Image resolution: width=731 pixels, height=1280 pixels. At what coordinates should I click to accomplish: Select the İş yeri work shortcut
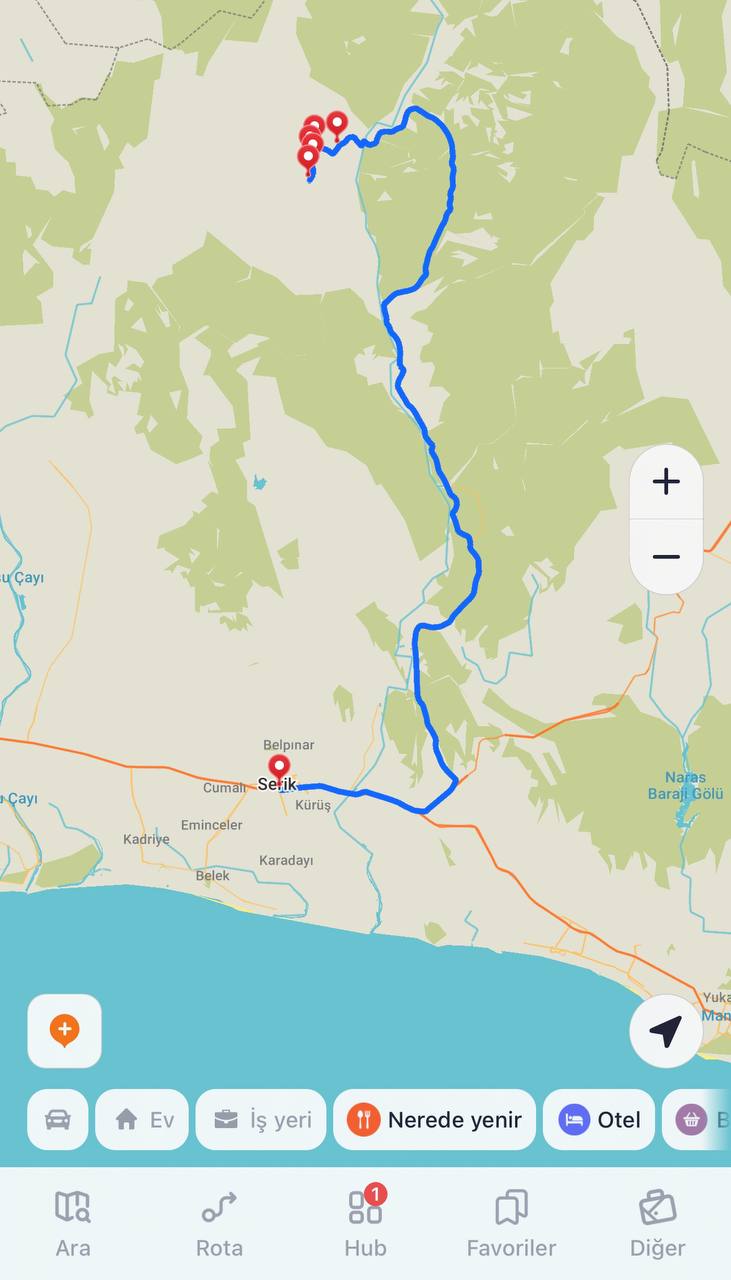pyautogui.click(x=261, y=1120)
